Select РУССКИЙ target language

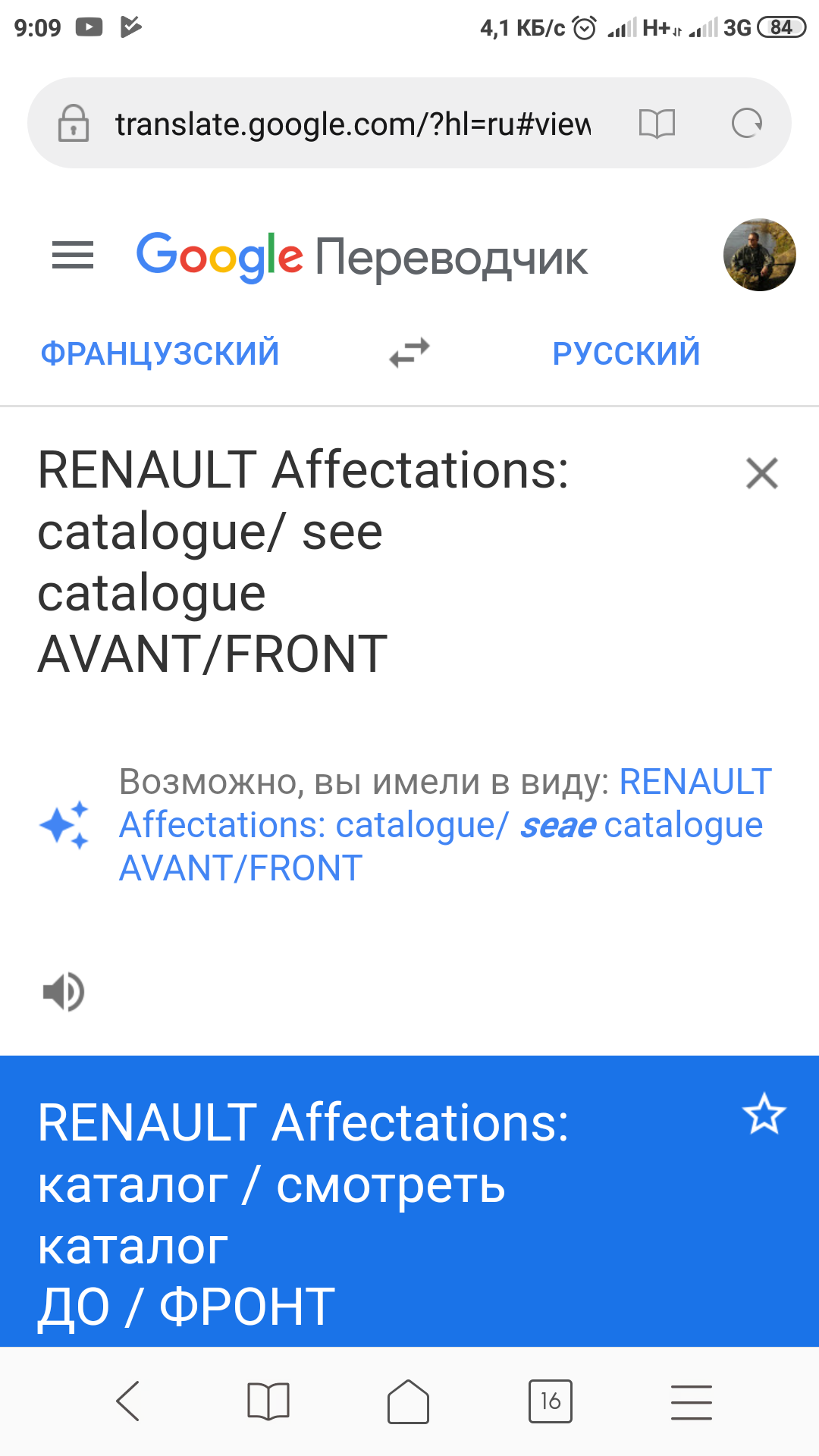(x=626, y=353)
